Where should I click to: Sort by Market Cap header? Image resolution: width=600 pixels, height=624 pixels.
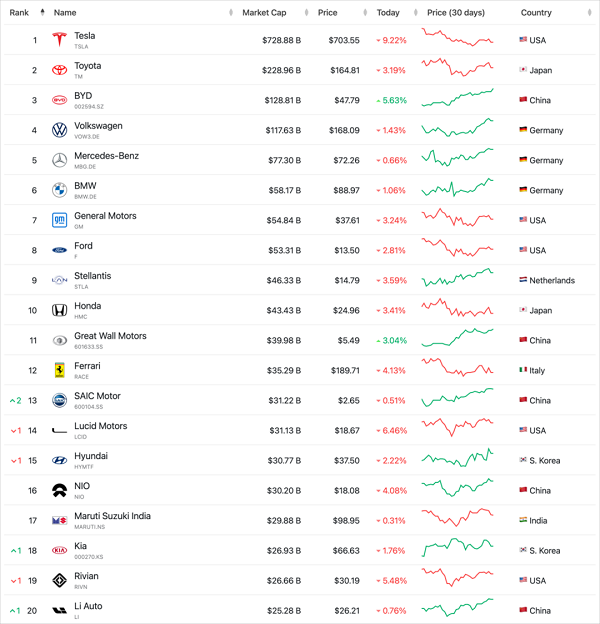click(265, 13)
